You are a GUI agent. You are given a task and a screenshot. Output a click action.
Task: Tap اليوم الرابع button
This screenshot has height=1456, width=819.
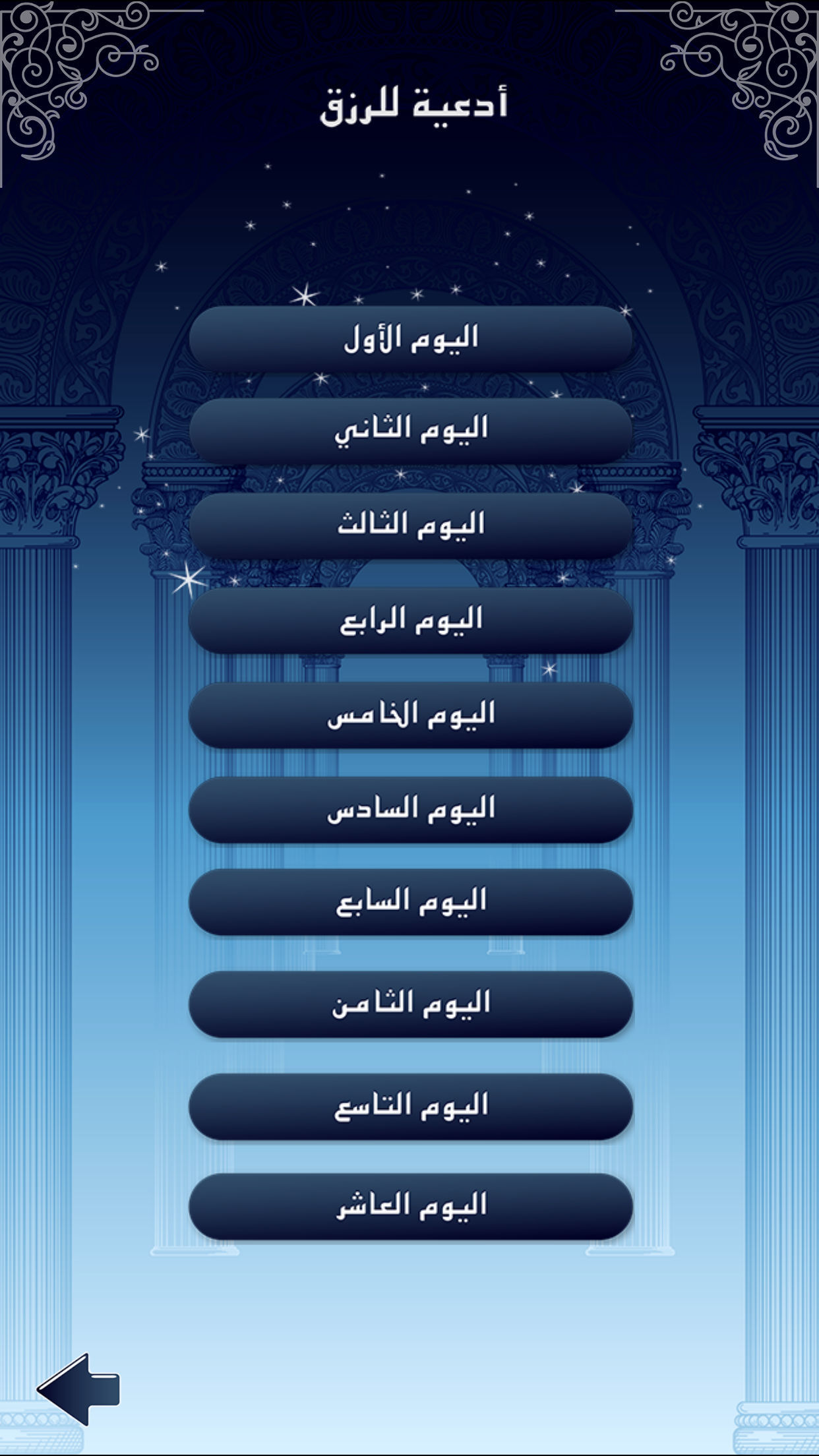[410, 620]
